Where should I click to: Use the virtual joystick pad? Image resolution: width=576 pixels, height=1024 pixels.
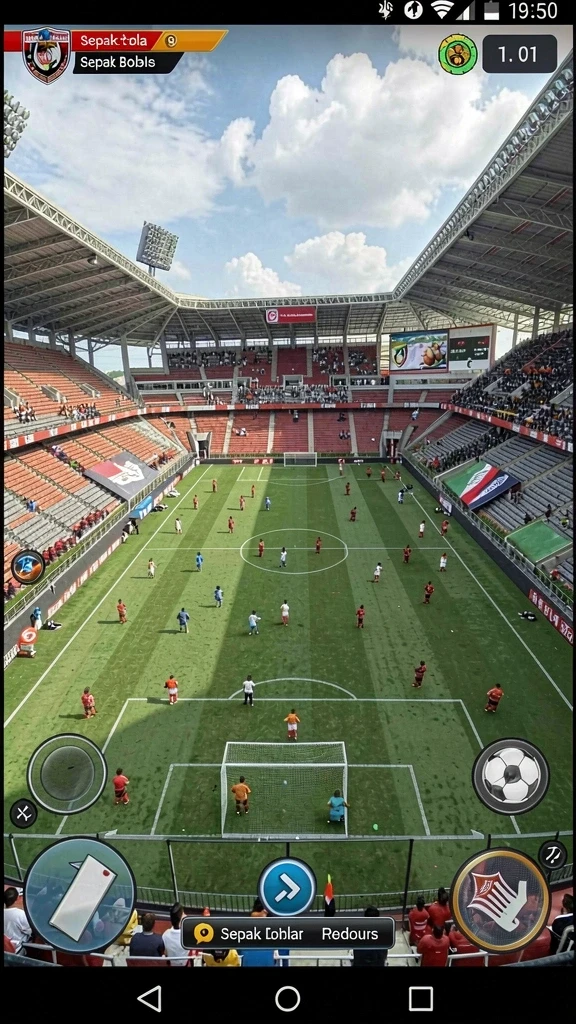pyautogui.click(x=67, y=774)
